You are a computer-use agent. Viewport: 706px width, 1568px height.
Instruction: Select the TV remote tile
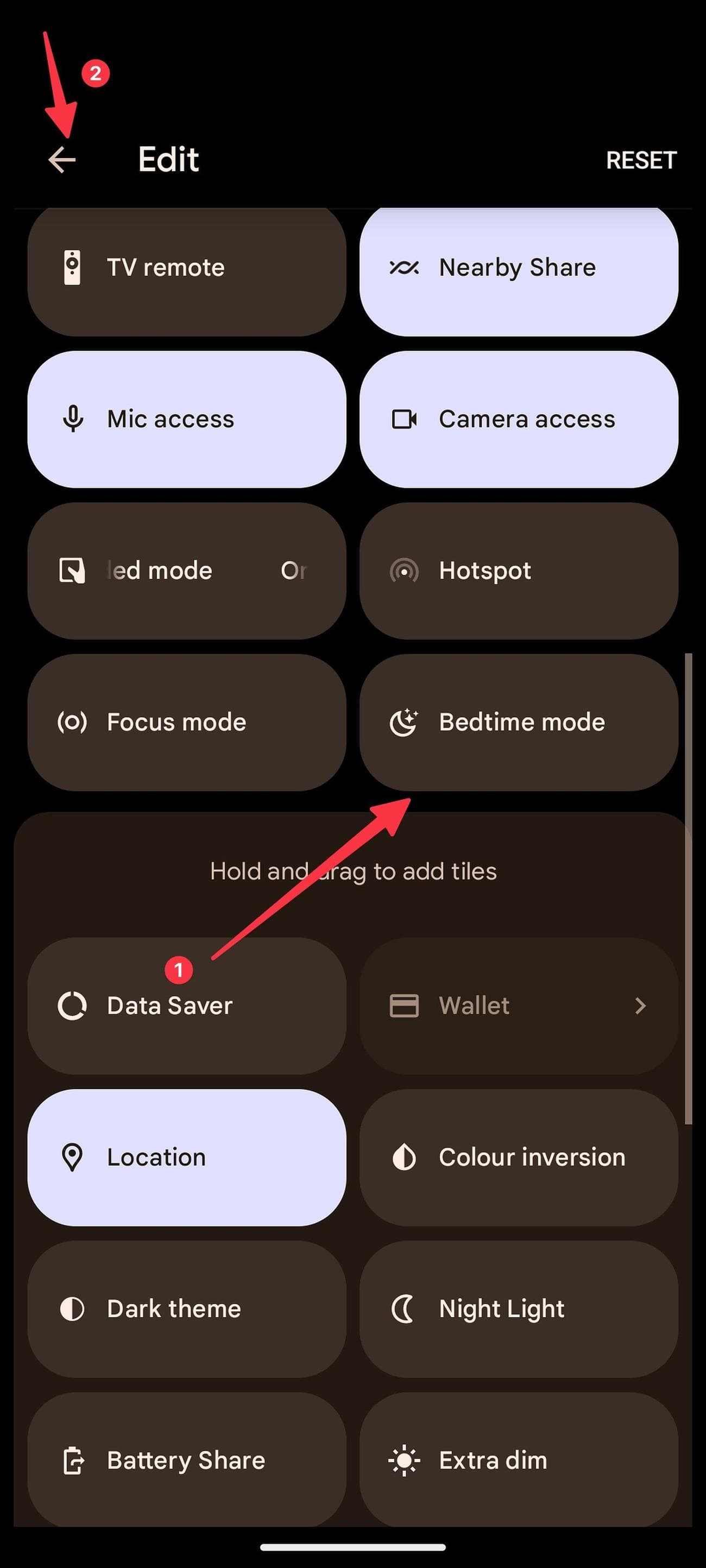[x=186, y=268]
